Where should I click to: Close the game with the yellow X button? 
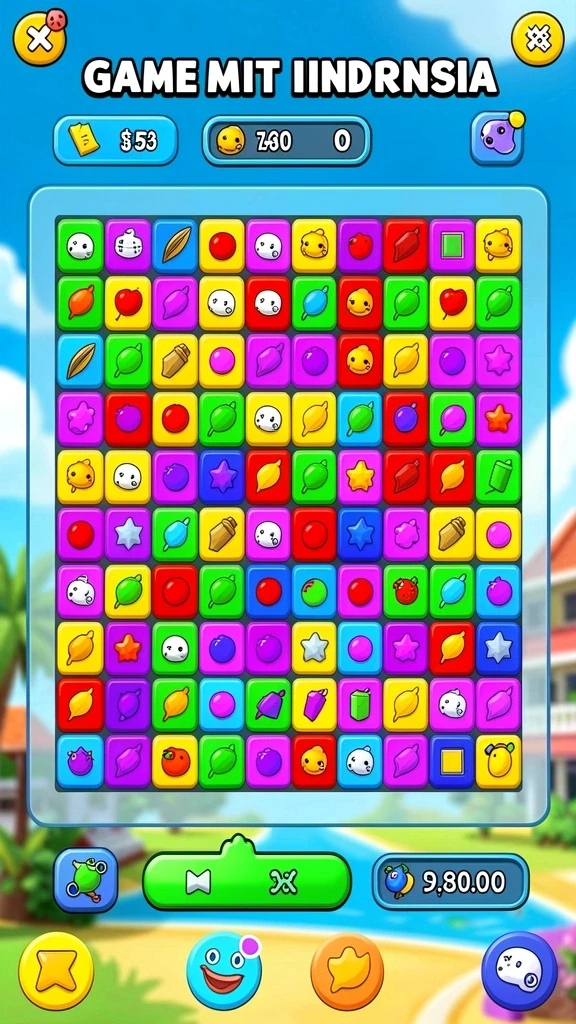coord(40,39)
